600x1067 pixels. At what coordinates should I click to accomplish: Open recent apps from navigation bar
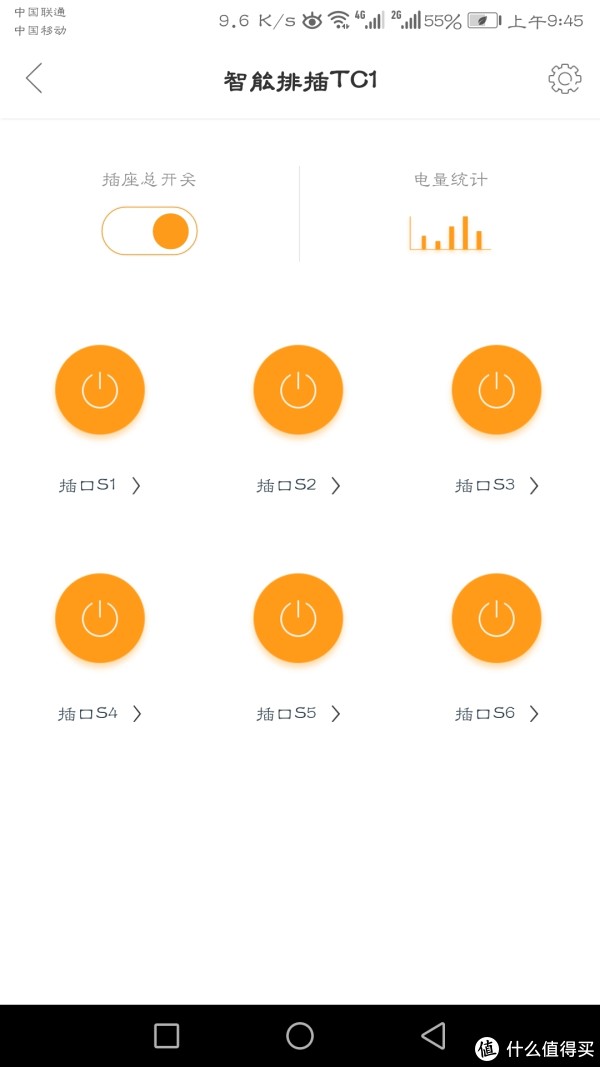coord(167,1036)
